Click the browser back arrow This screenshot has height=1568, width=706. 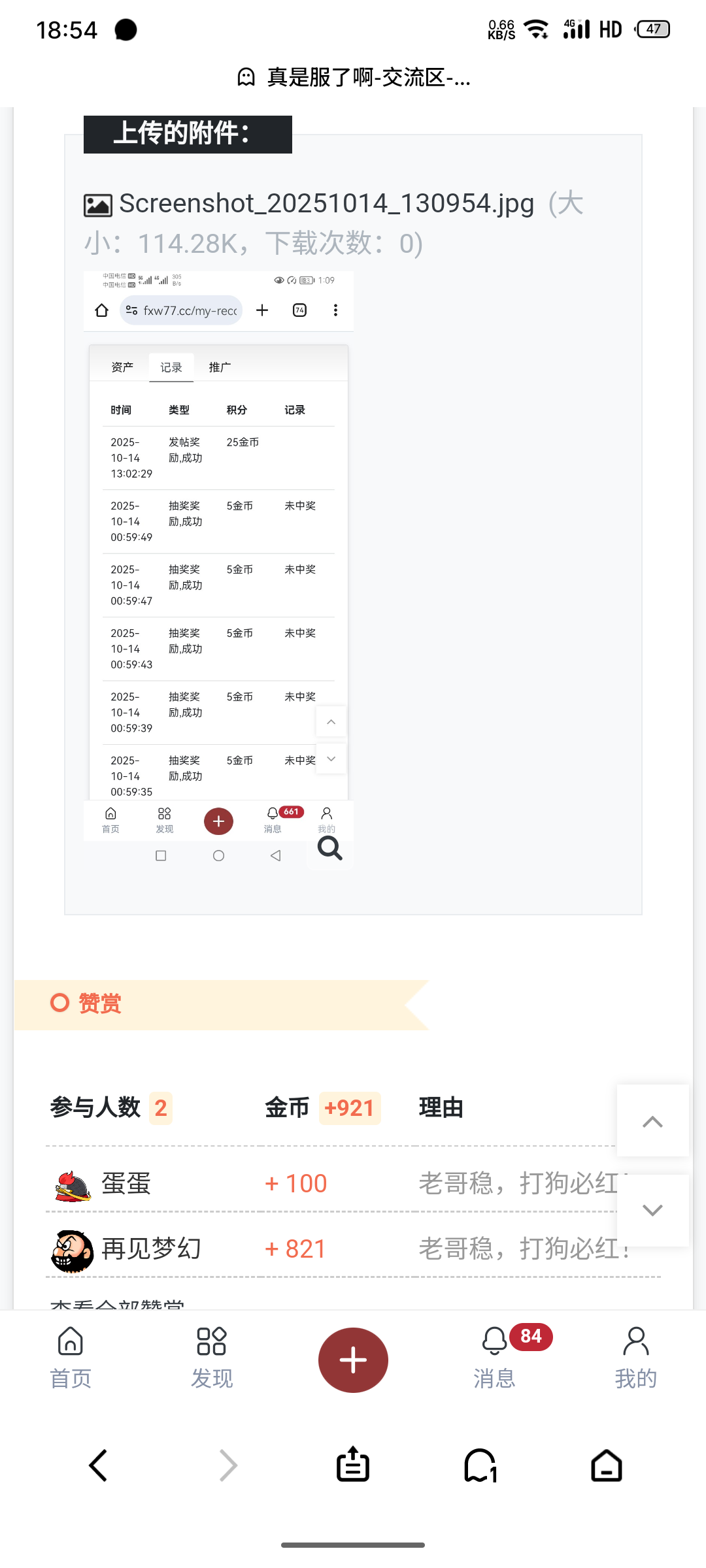[x=98, y=1465]
